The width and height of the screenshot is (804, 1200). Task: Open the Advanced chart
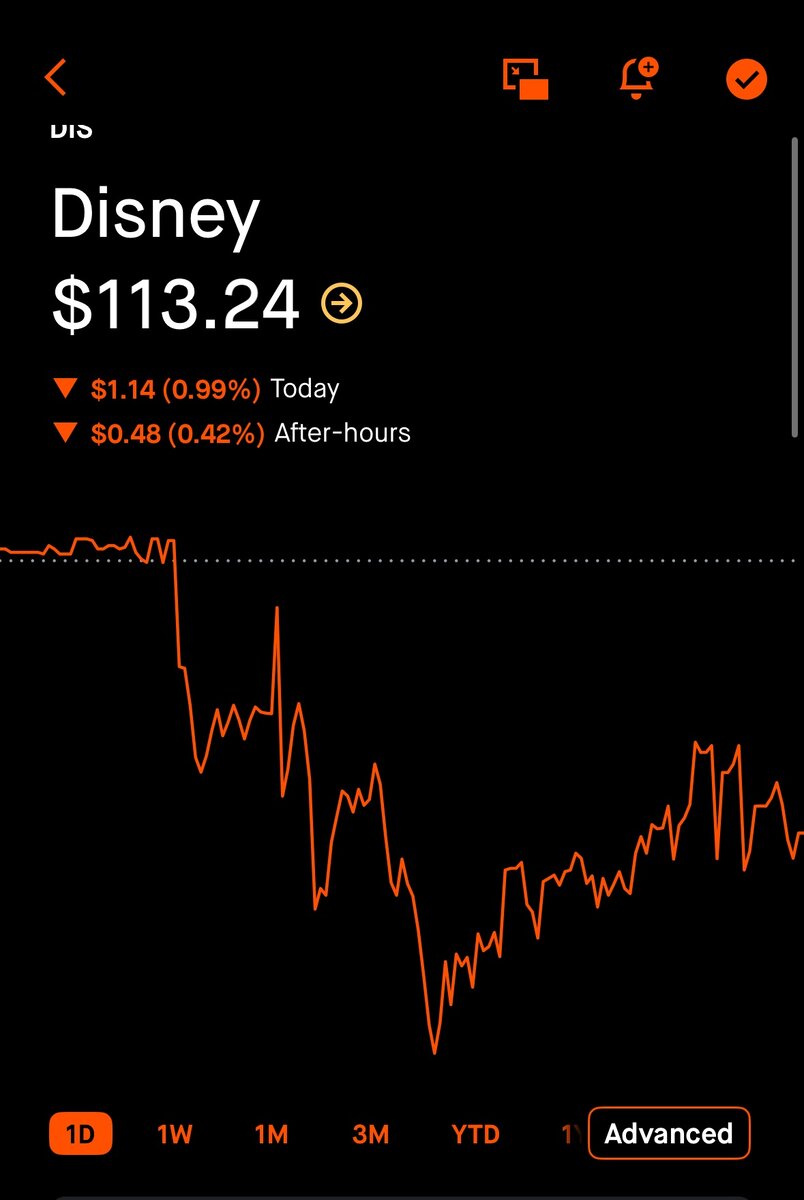coord(668,1133)
